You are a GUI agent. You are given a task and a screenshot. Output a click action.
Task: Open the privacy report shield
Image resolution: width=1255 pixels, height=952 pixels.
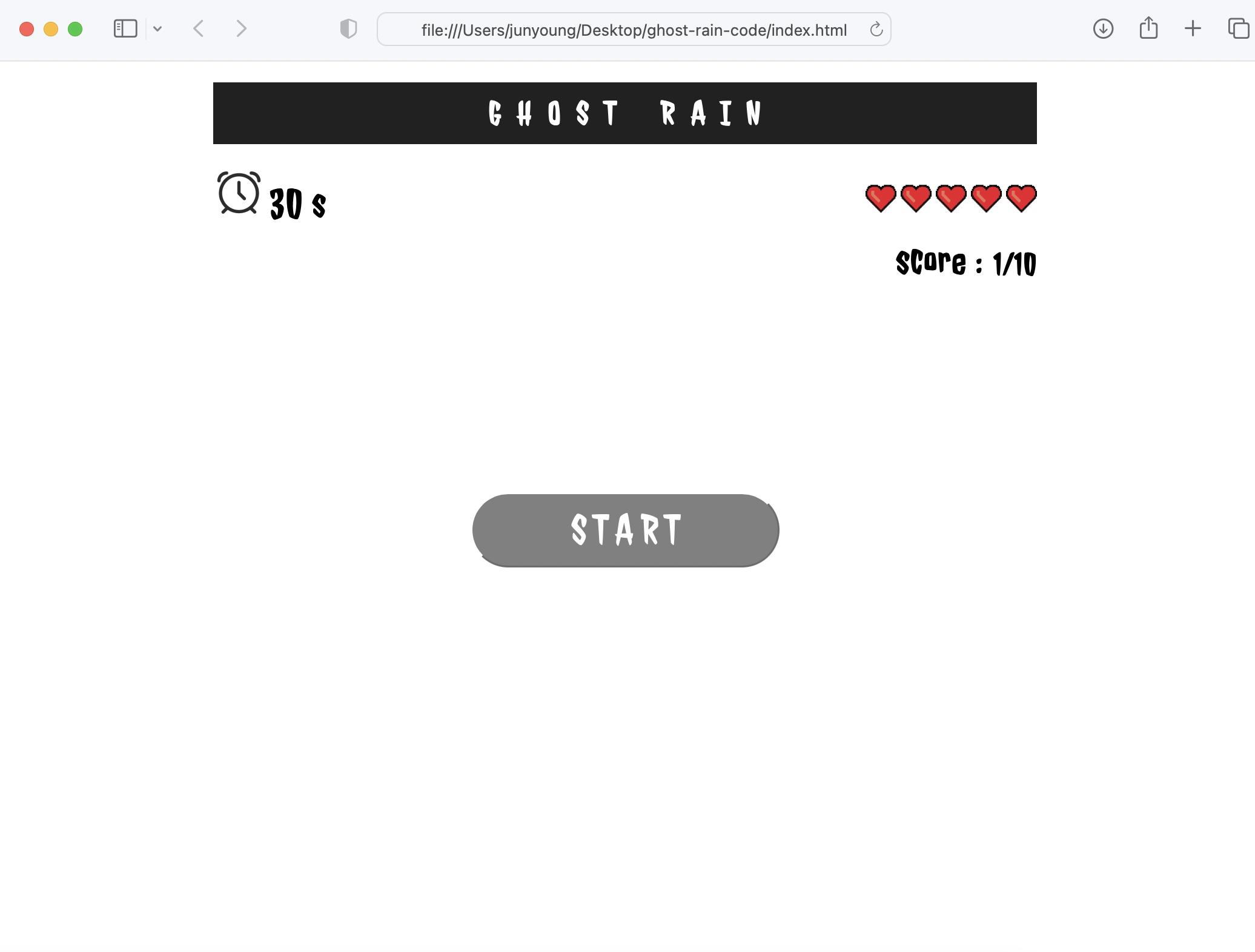click(348, 28)
